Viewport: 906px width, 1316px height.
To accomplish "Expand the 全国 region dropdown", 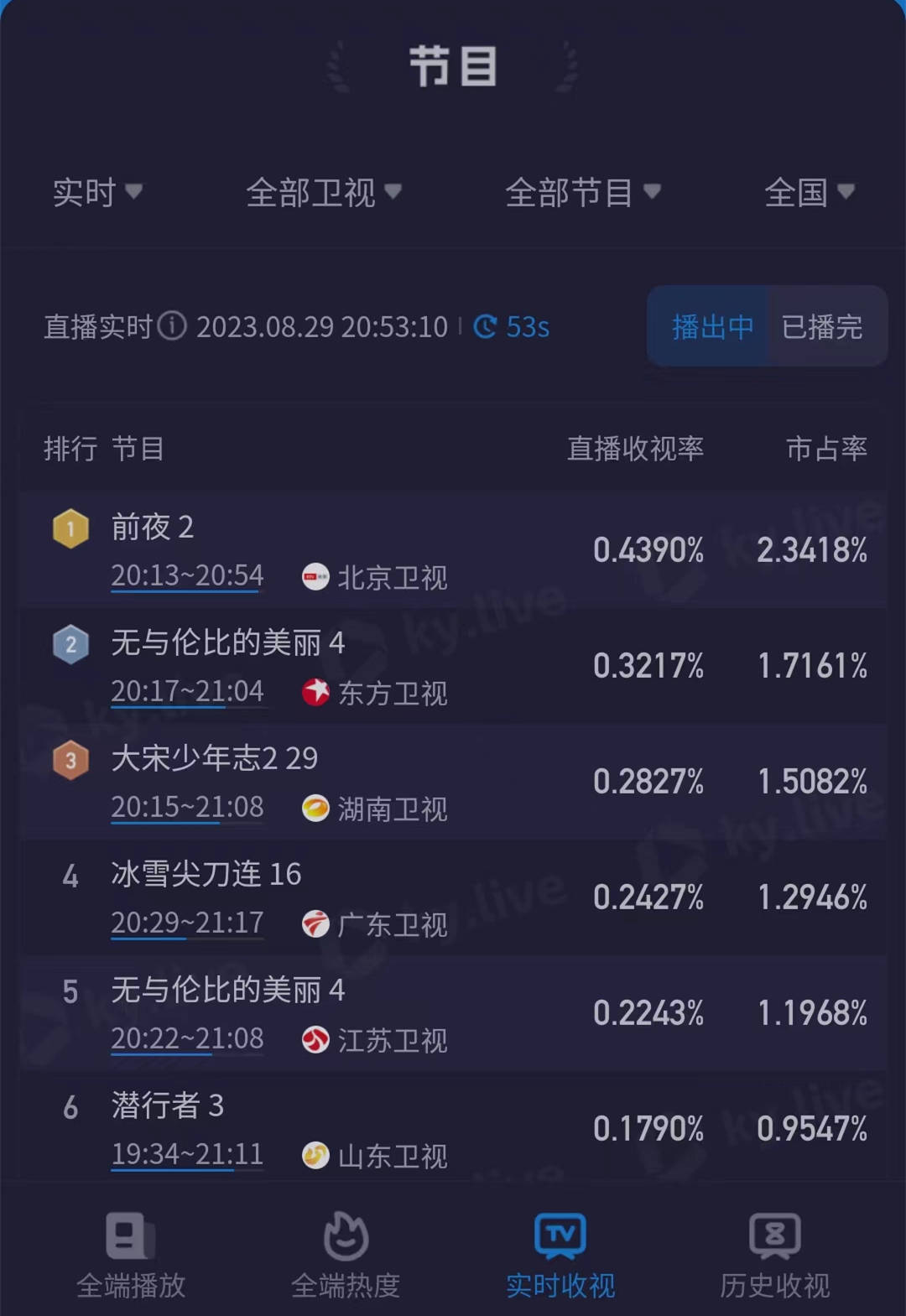I will [x=809, y=193].
